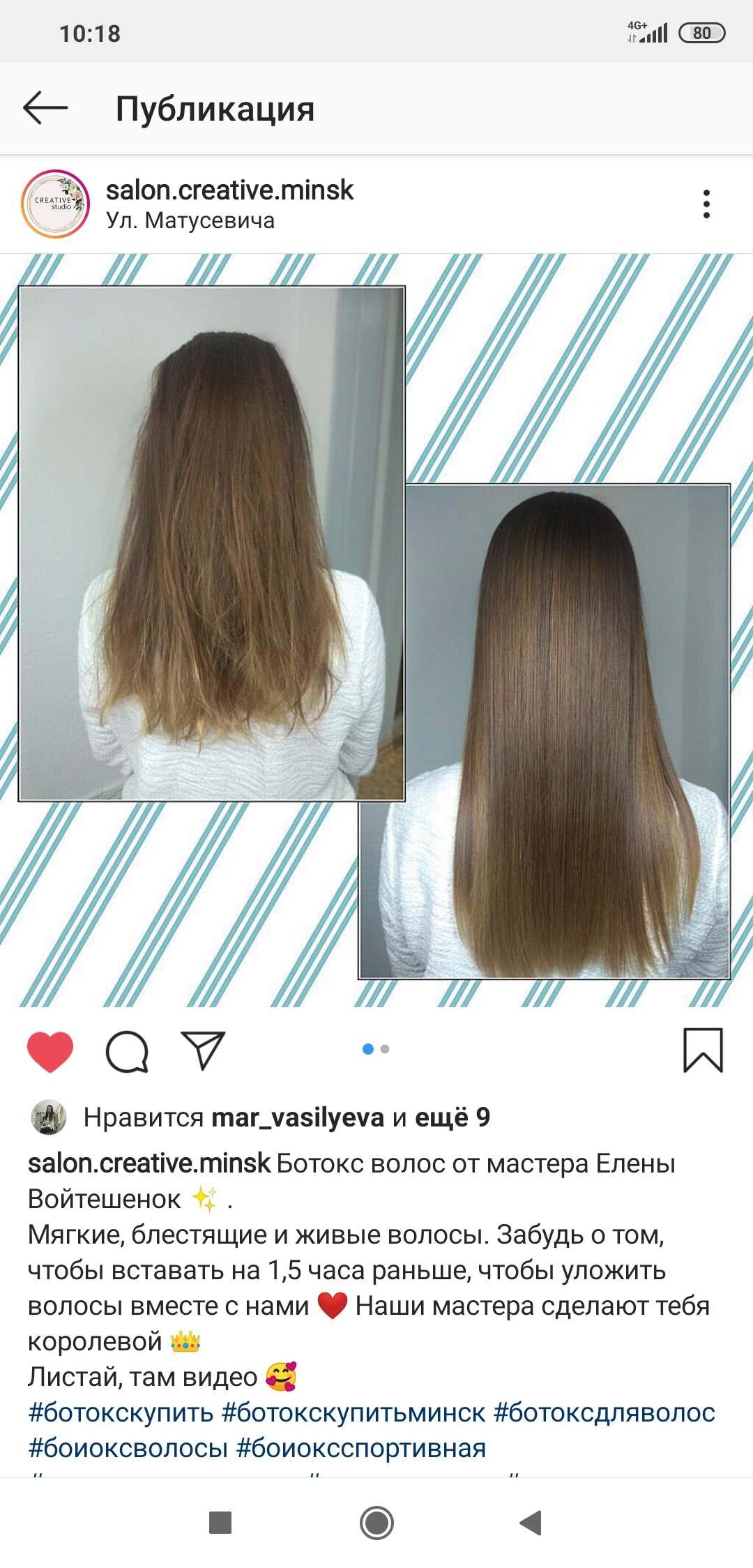This screenshot has width=753, height=1568.
Task: Open the hashtag #боиоксспортивная
Action: click(360, 1449)
